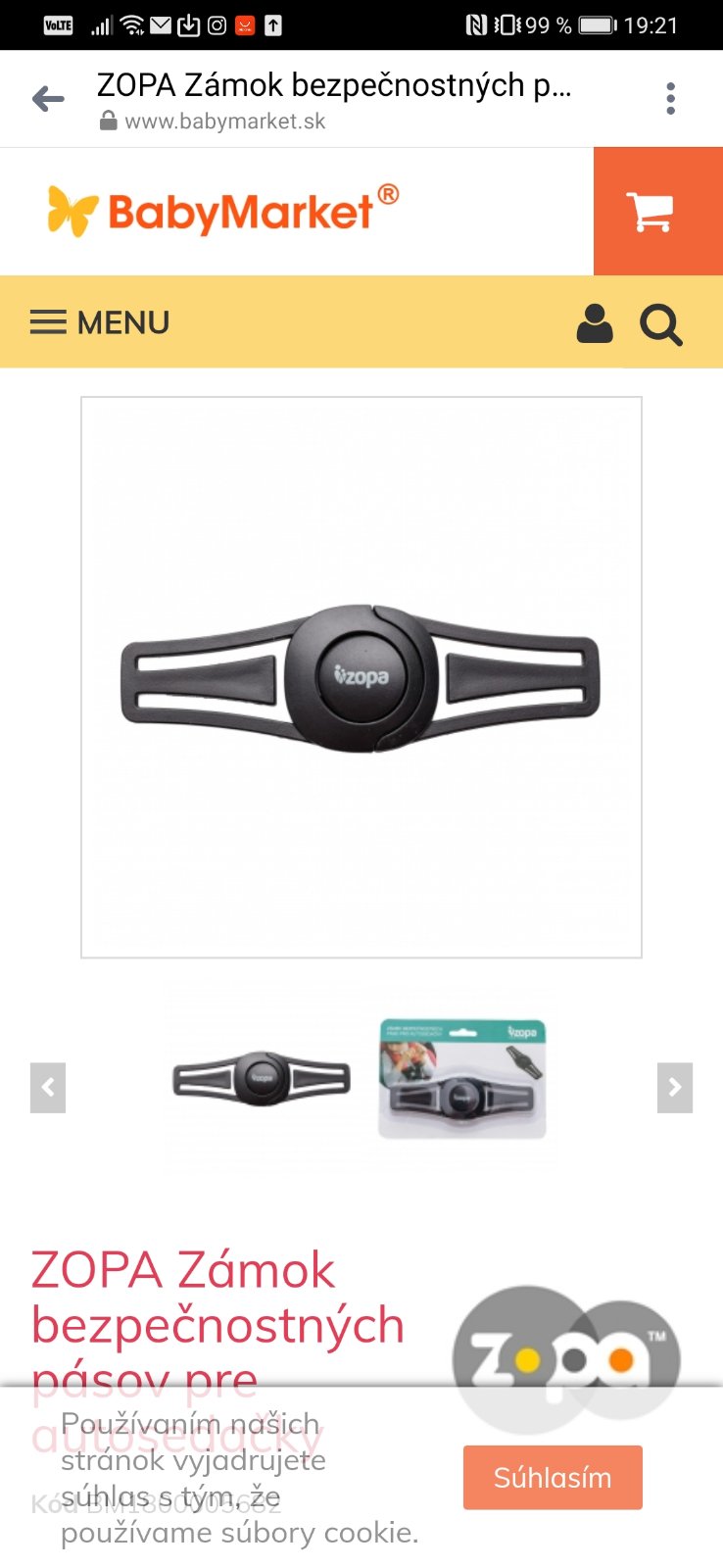Open the user account icon

[595, 323]
